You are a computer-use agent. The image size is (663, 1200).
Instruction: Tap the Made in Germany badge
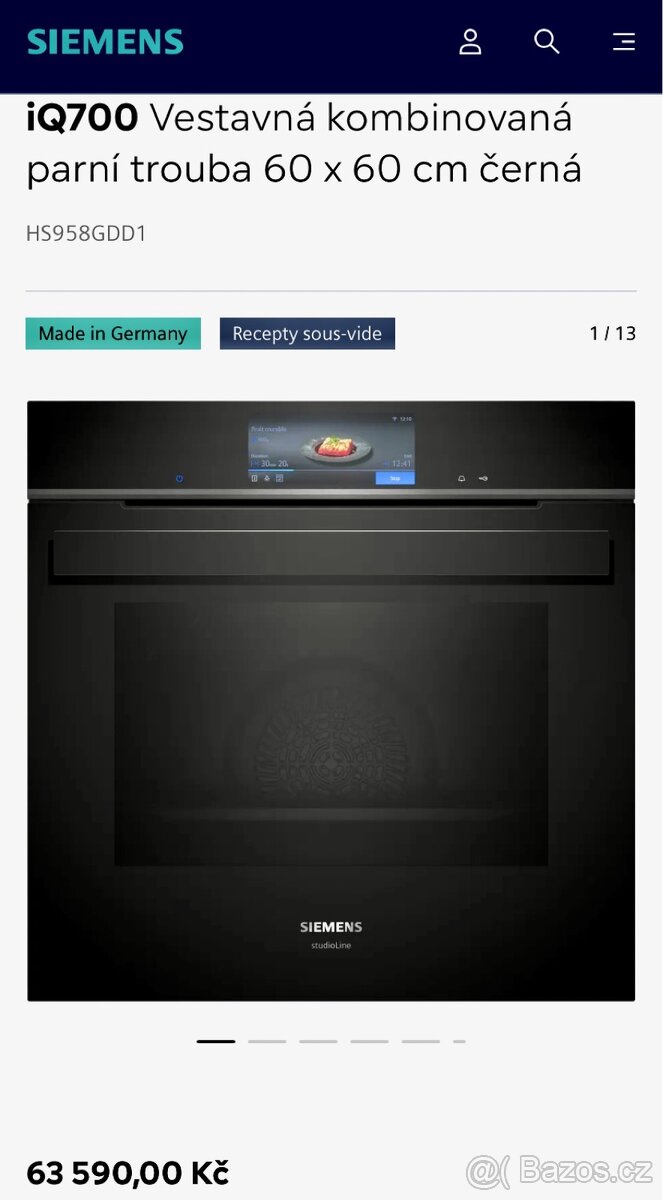113,334
